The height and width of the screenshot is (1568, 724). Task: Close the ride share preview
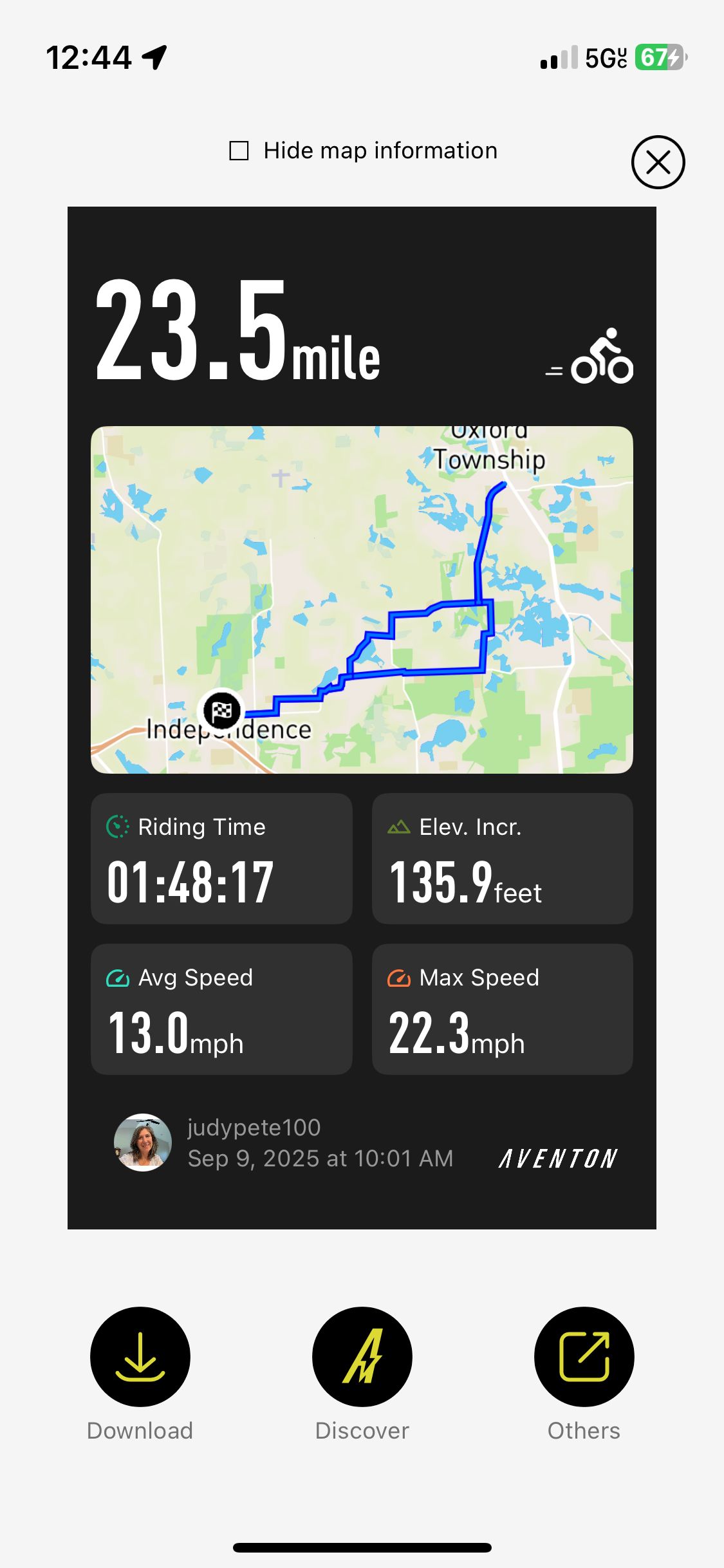coord(658,162)
